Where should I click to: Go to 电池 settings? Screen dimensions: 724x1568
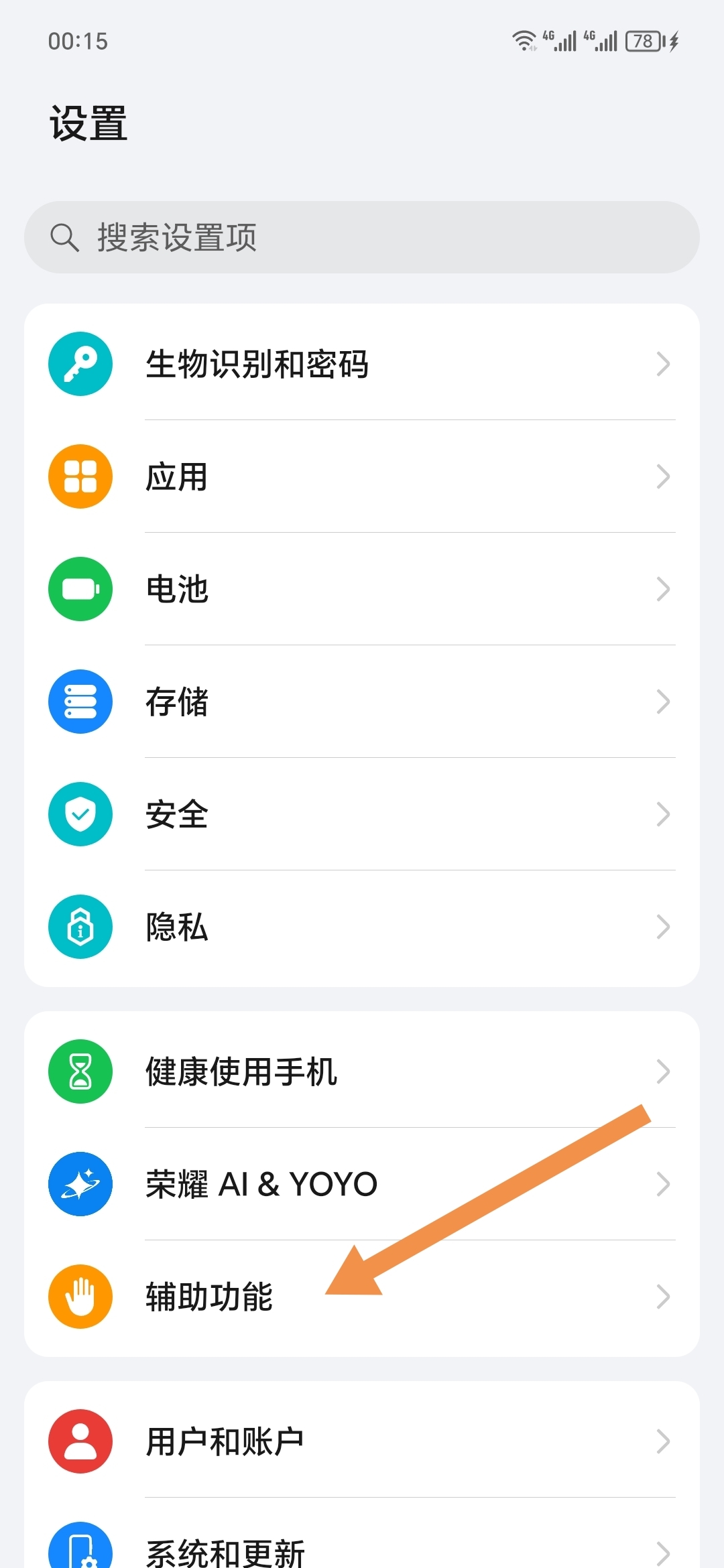tap(362, 589)
